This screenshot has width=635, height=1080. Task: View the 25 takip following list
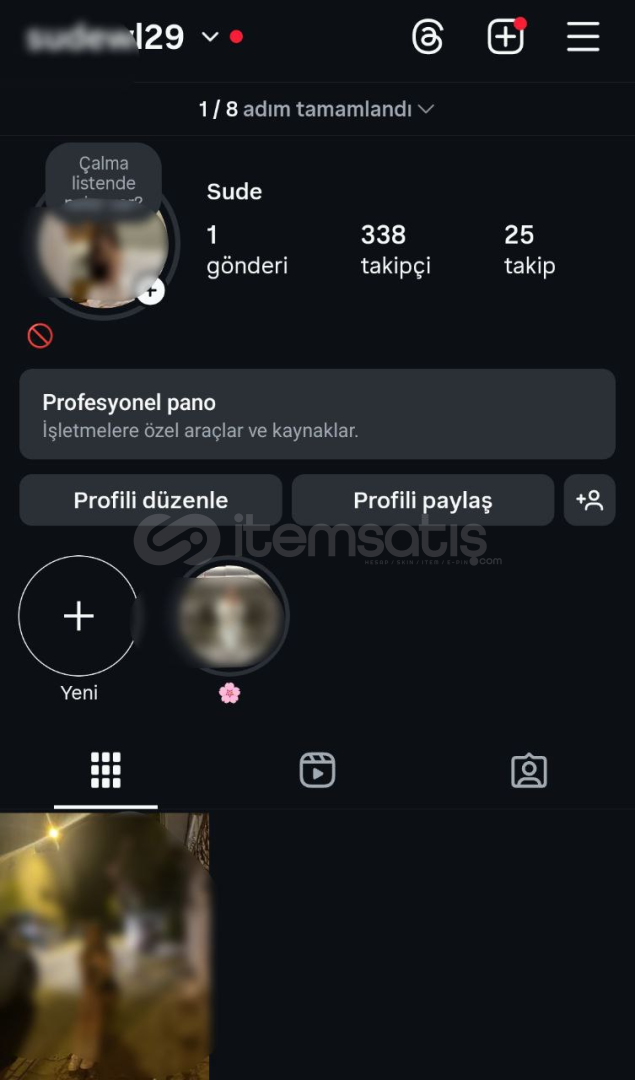[529, 249]
